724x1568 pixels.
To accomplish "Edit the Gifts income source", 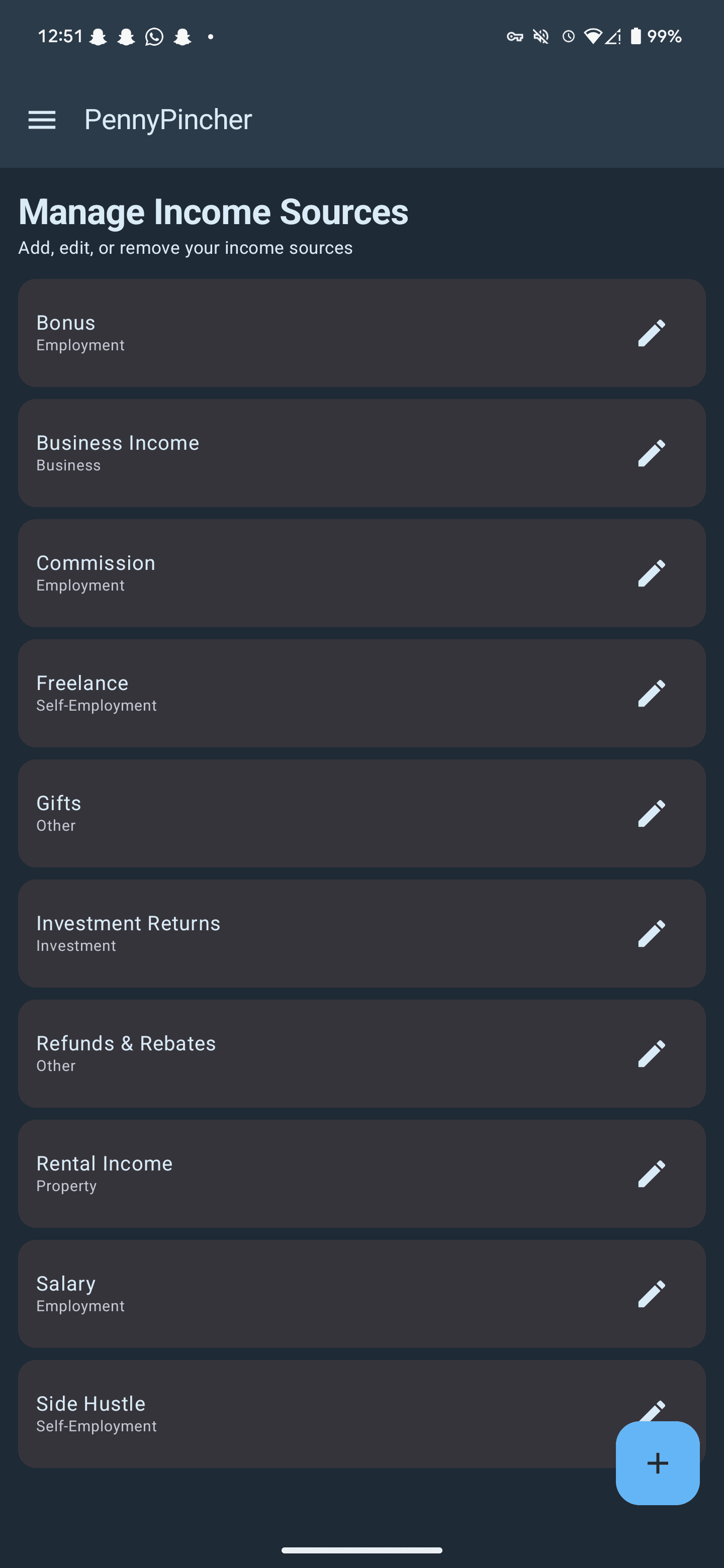I will tap(651, 813).
